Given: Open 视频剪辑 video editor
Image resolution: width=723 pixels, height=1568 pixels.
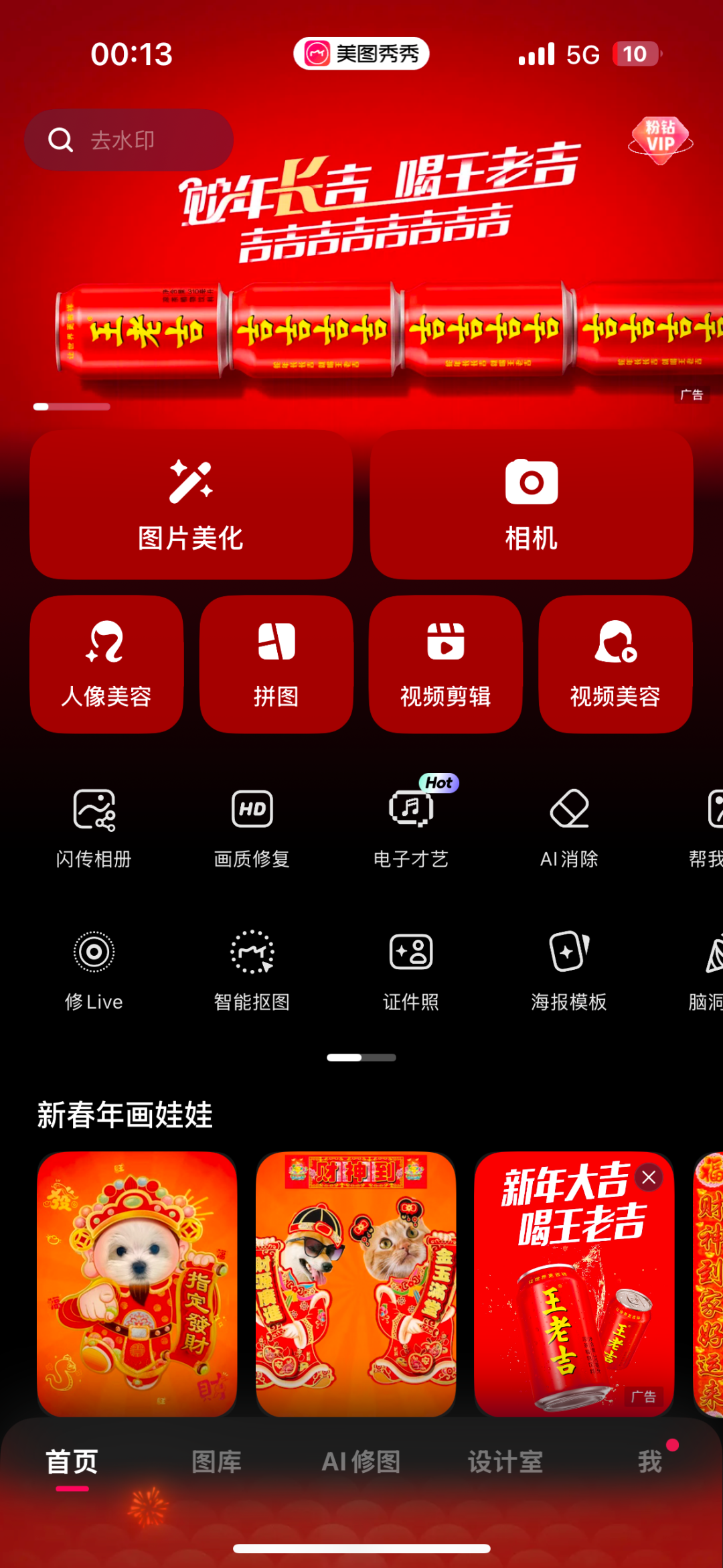Looking at the screenshot, I should point(445,664).
